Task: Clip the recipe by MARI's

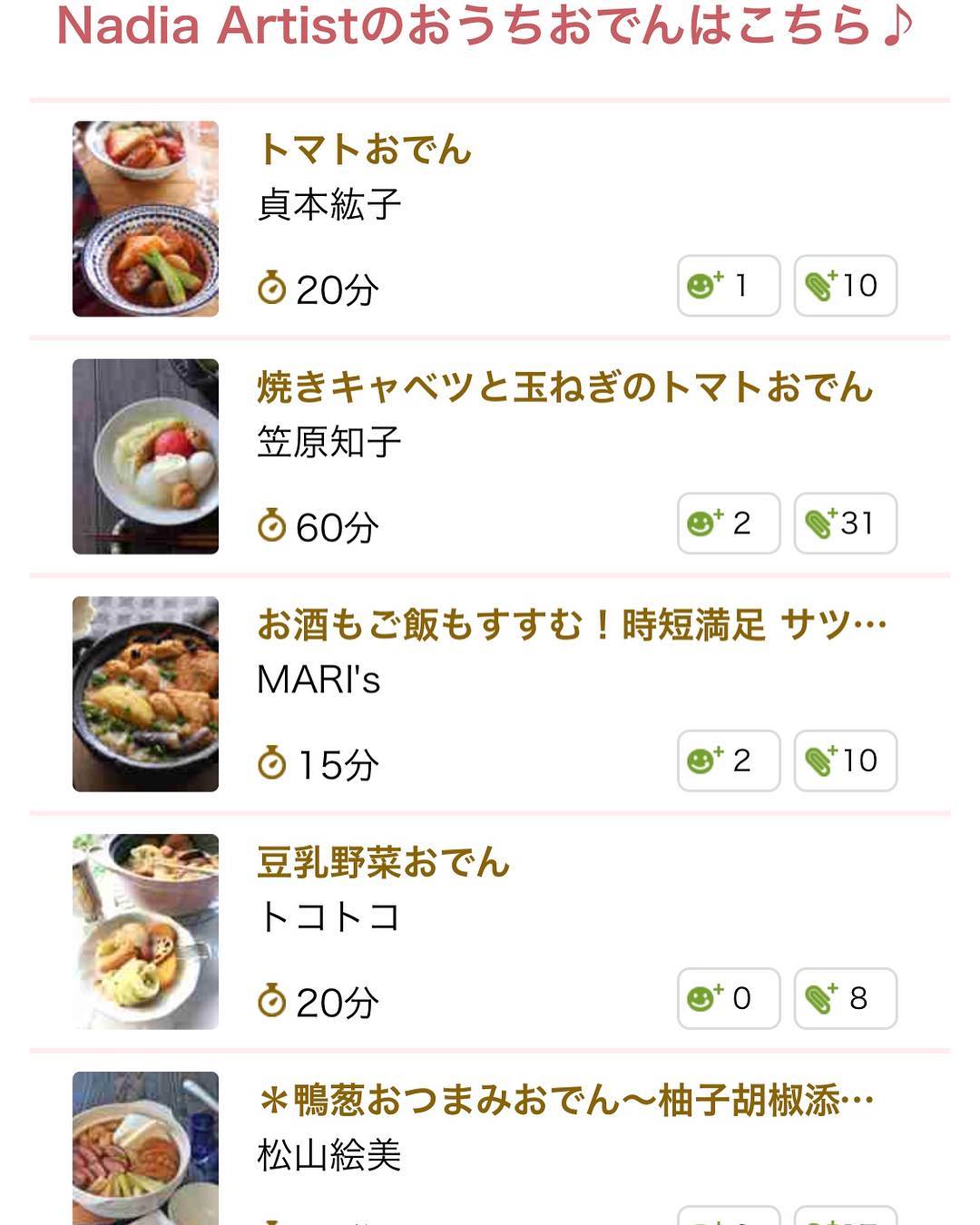Action: point(845,761)
